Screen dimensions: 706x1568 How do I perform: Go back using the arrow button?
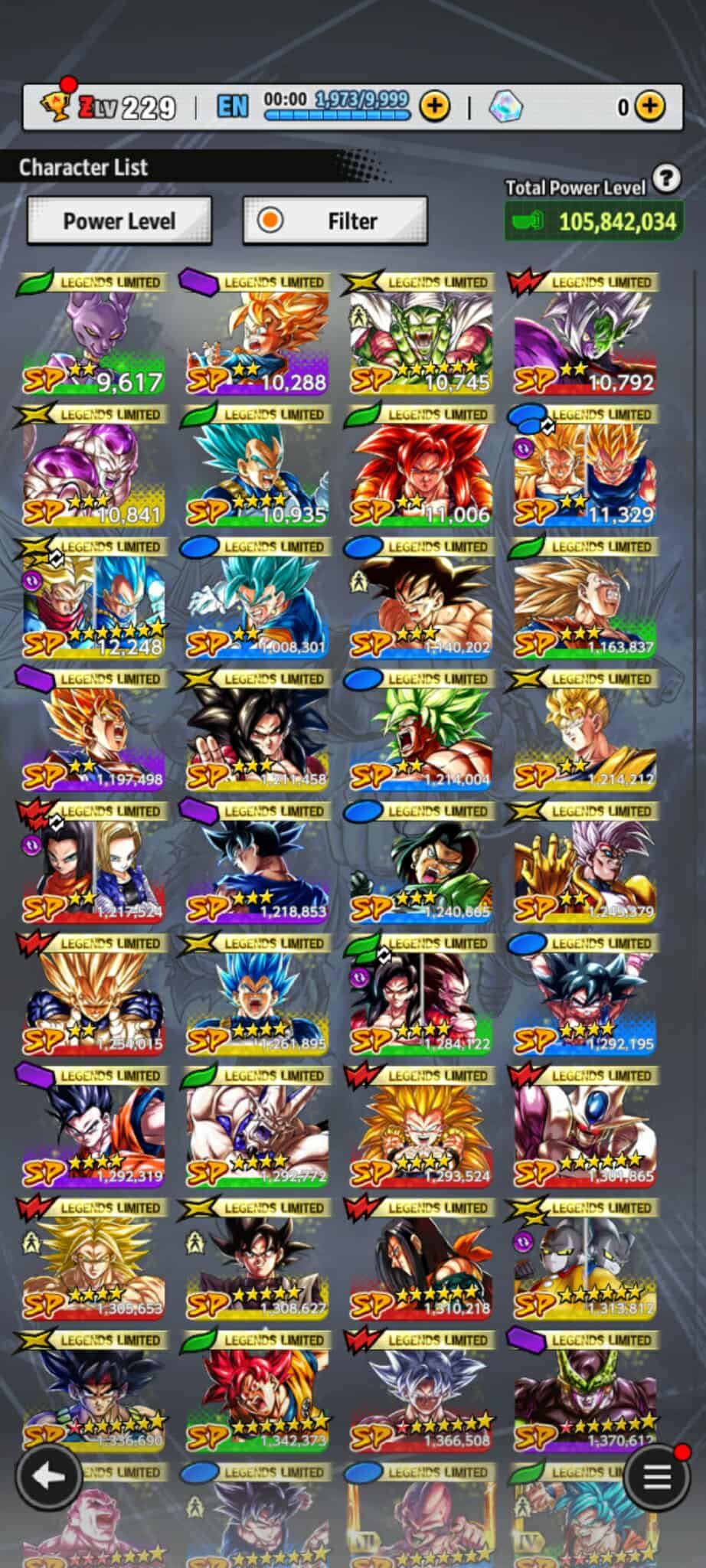49,1475
